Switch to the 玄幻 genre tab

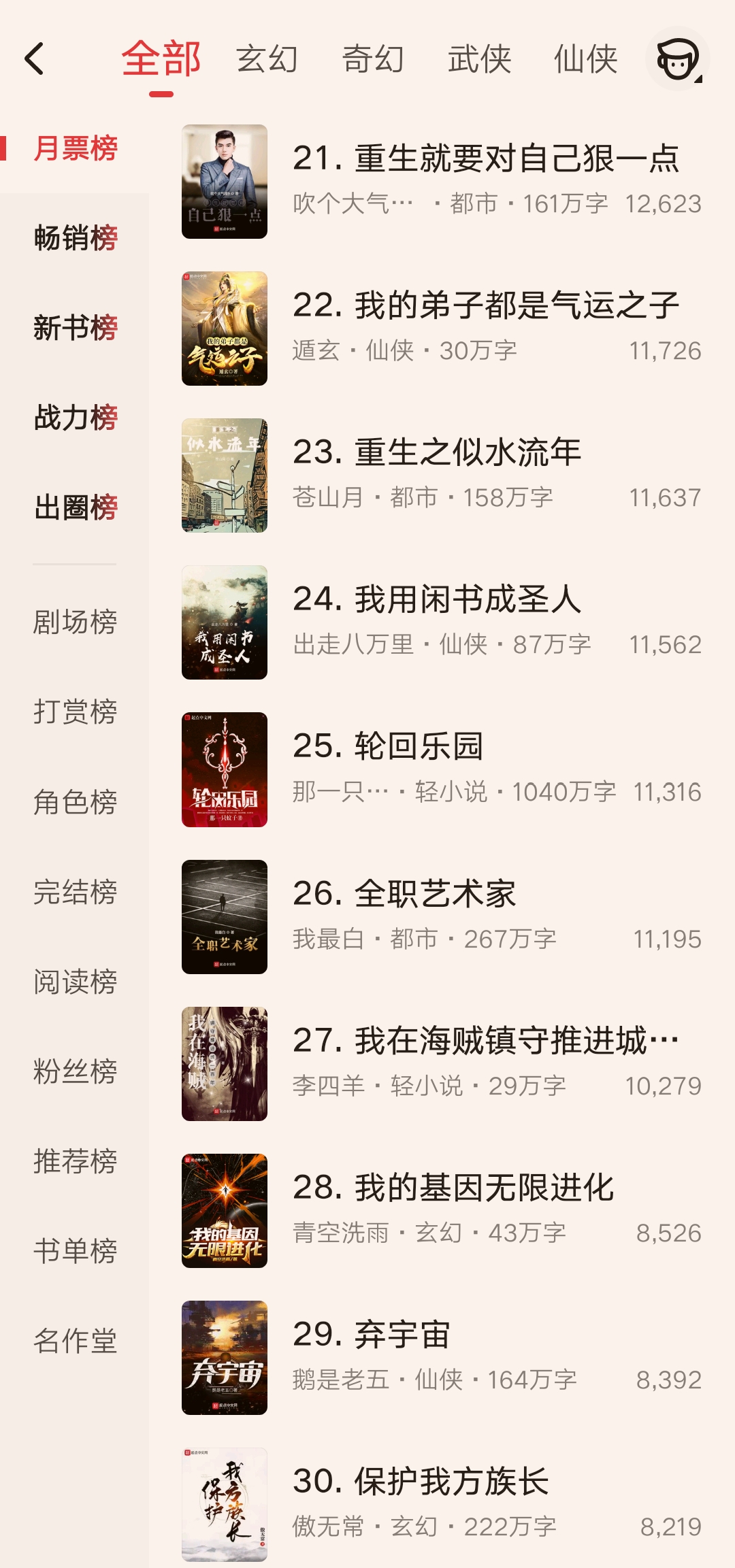pyautogui.click(x=267, y=59)
